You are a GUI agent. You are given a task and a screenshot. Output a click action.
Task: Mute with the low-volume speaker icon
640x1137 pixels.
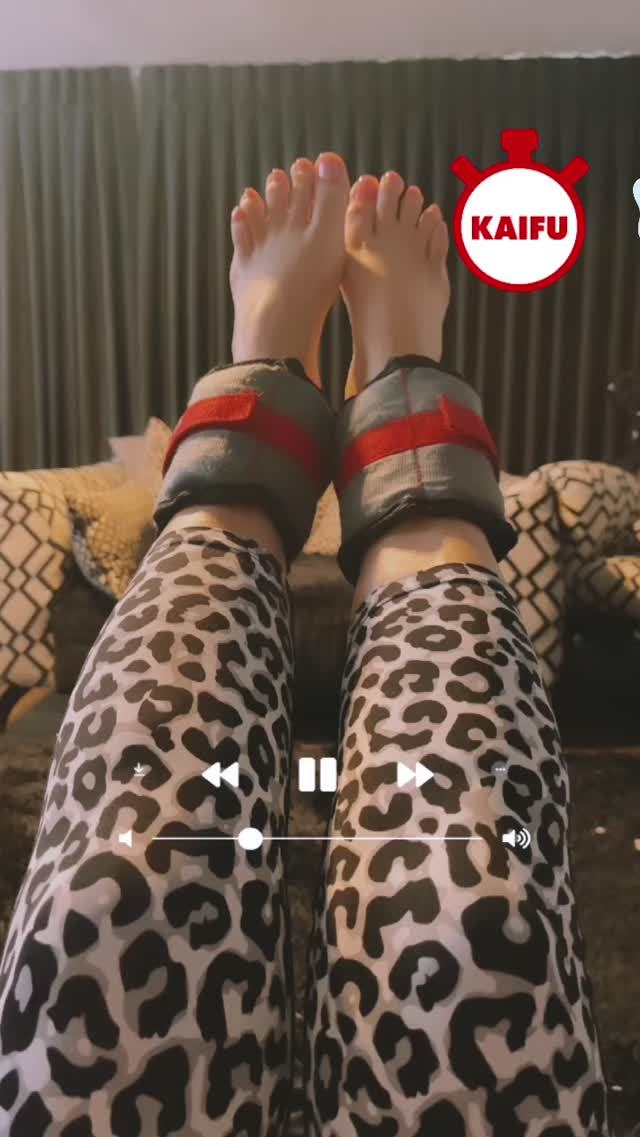click(x=125, y=838)
